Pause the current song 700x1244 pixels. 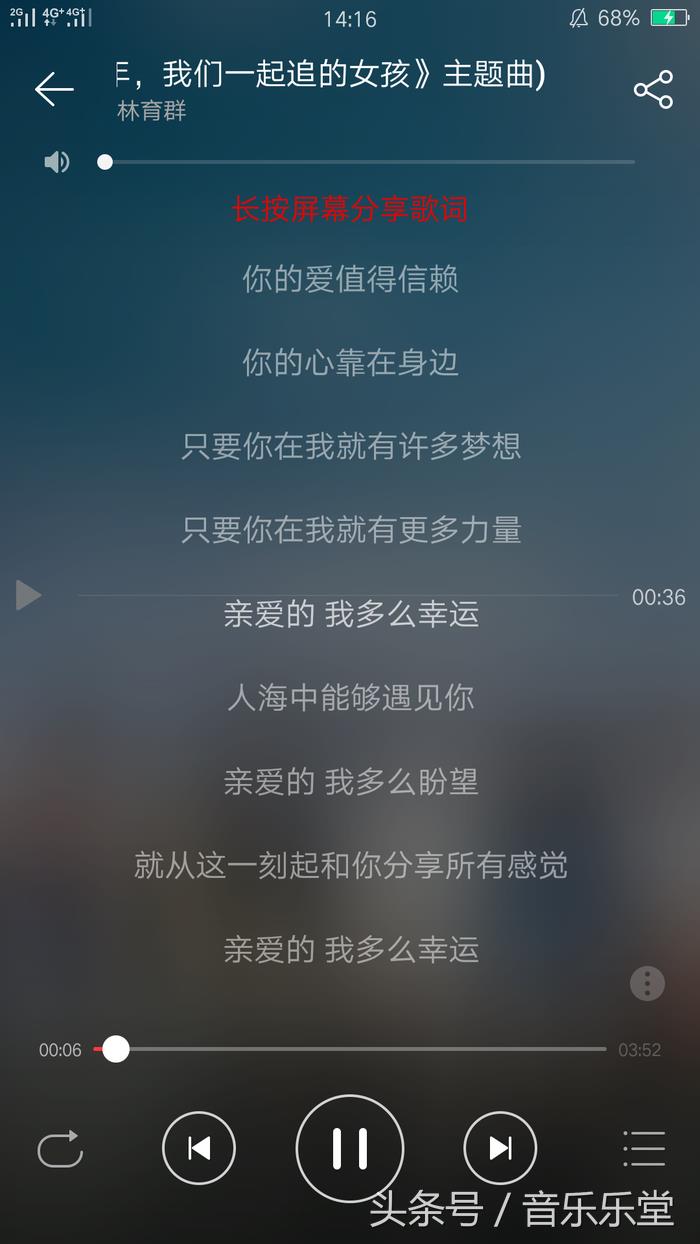[x=350, y=1149]
